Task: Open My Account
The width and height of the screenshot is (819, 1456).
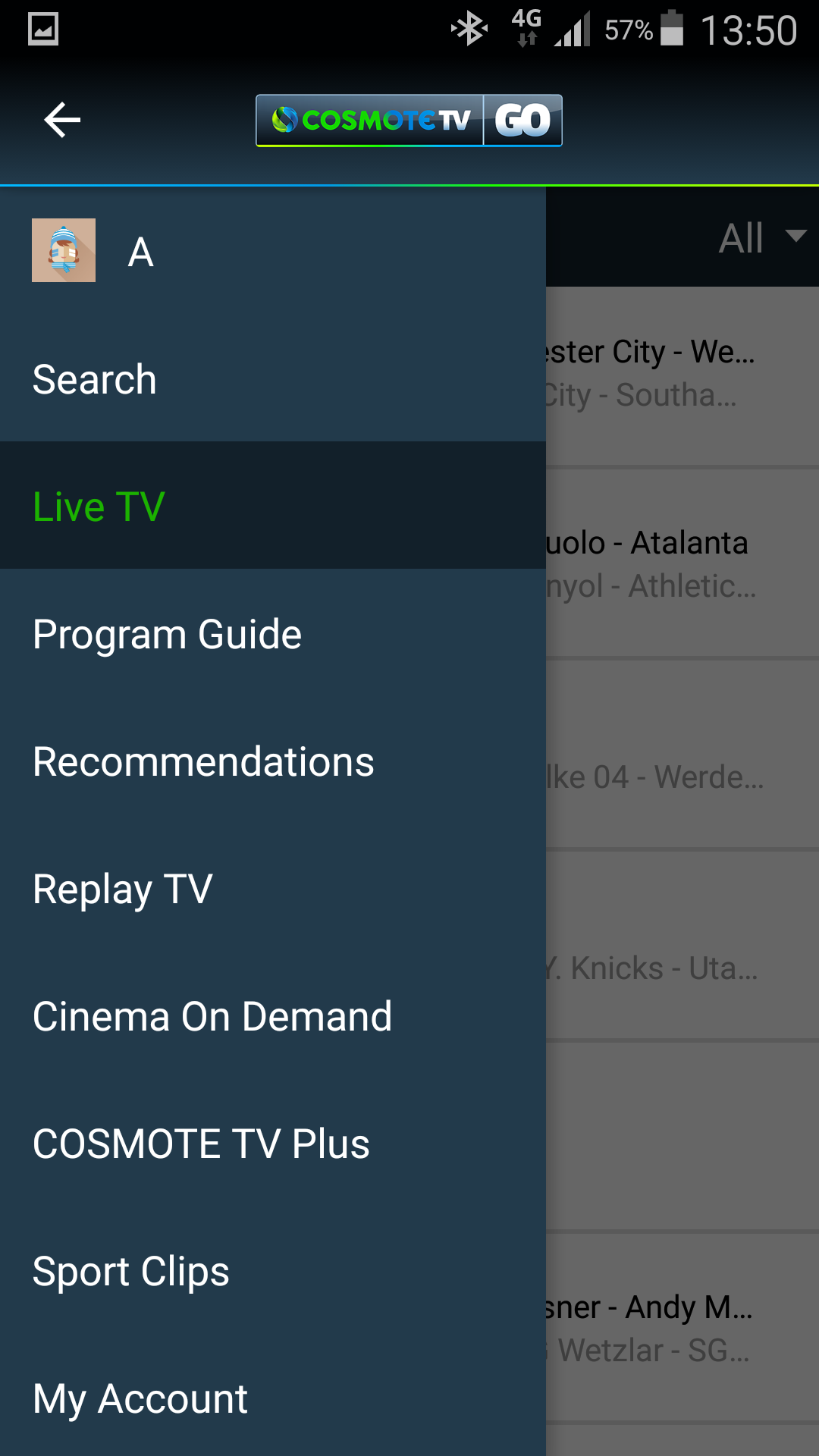Action: 140,1398
